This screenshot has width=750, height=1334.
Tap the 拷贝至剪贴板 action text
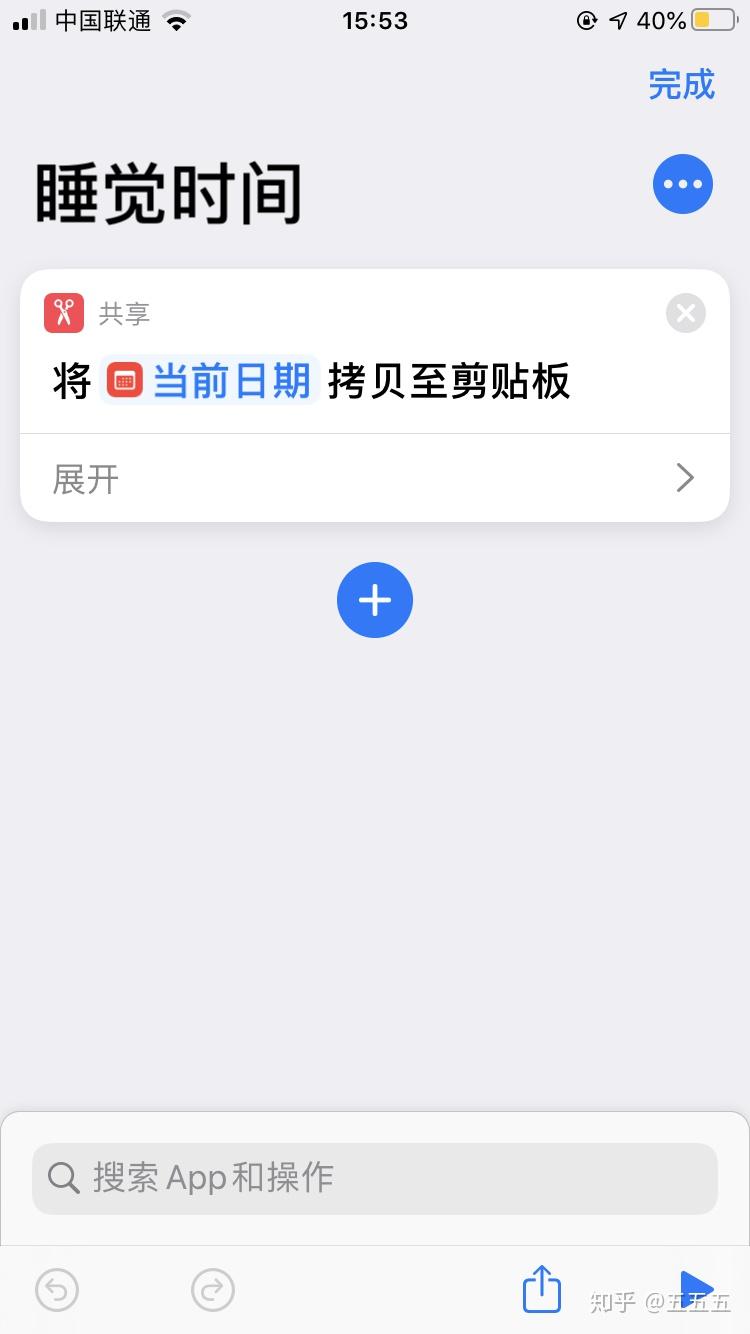coord(449,381)
